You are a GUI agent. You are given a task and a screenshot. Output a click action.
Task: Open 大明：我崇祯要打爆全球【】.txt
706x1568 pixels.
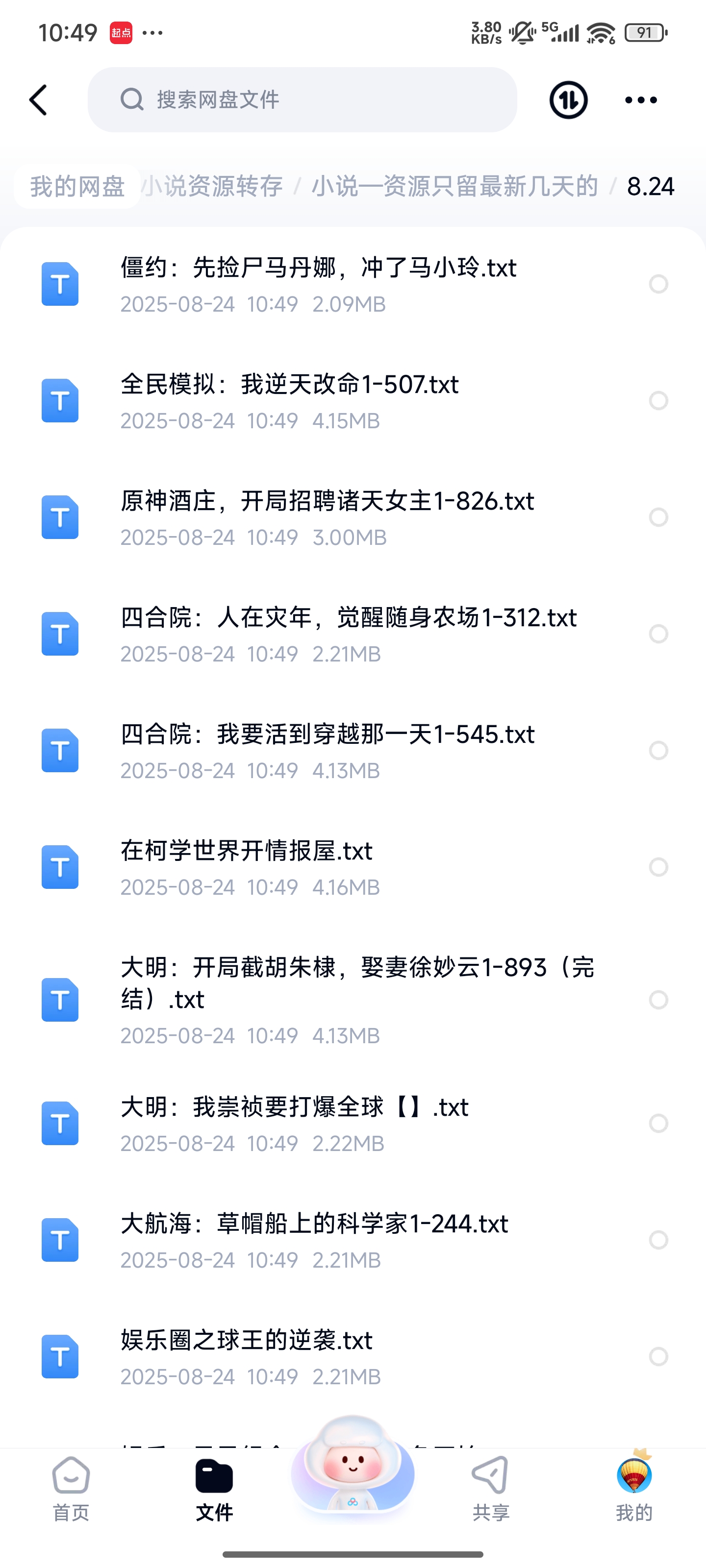(294, 1123)
